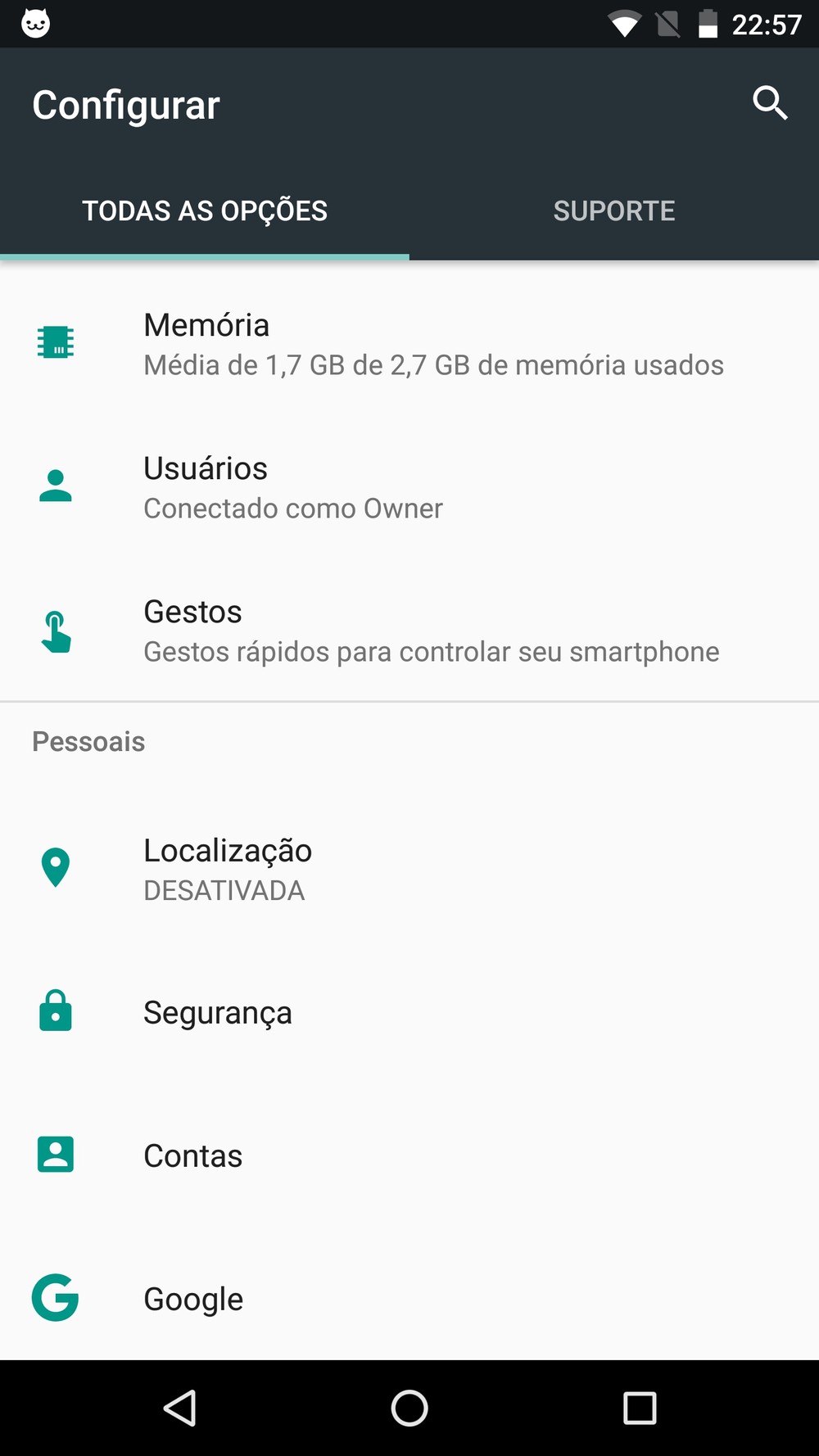Open Localização settings
This screenshot has width=819, height=1456.
[409, 869]
